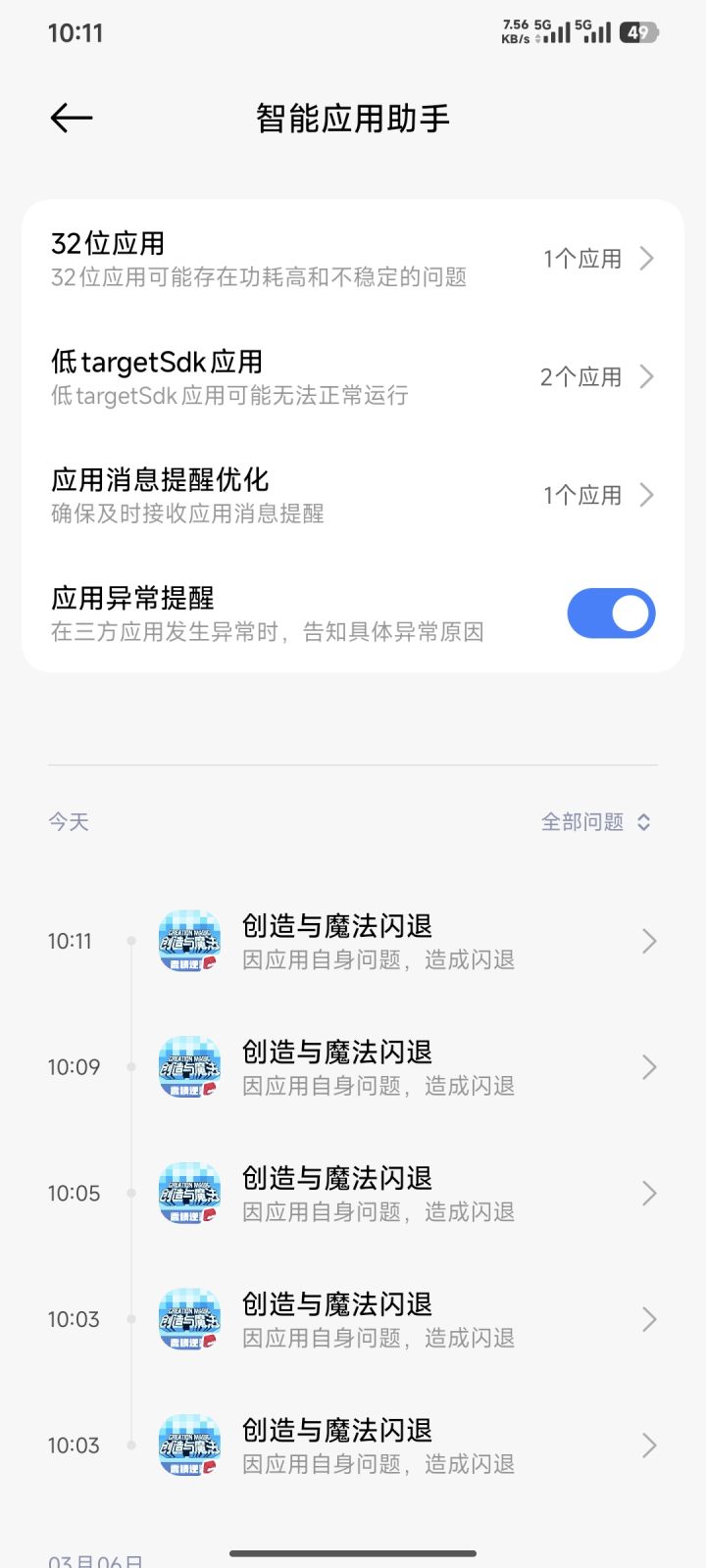Tap the back arrow at top left

pos(70,117)
